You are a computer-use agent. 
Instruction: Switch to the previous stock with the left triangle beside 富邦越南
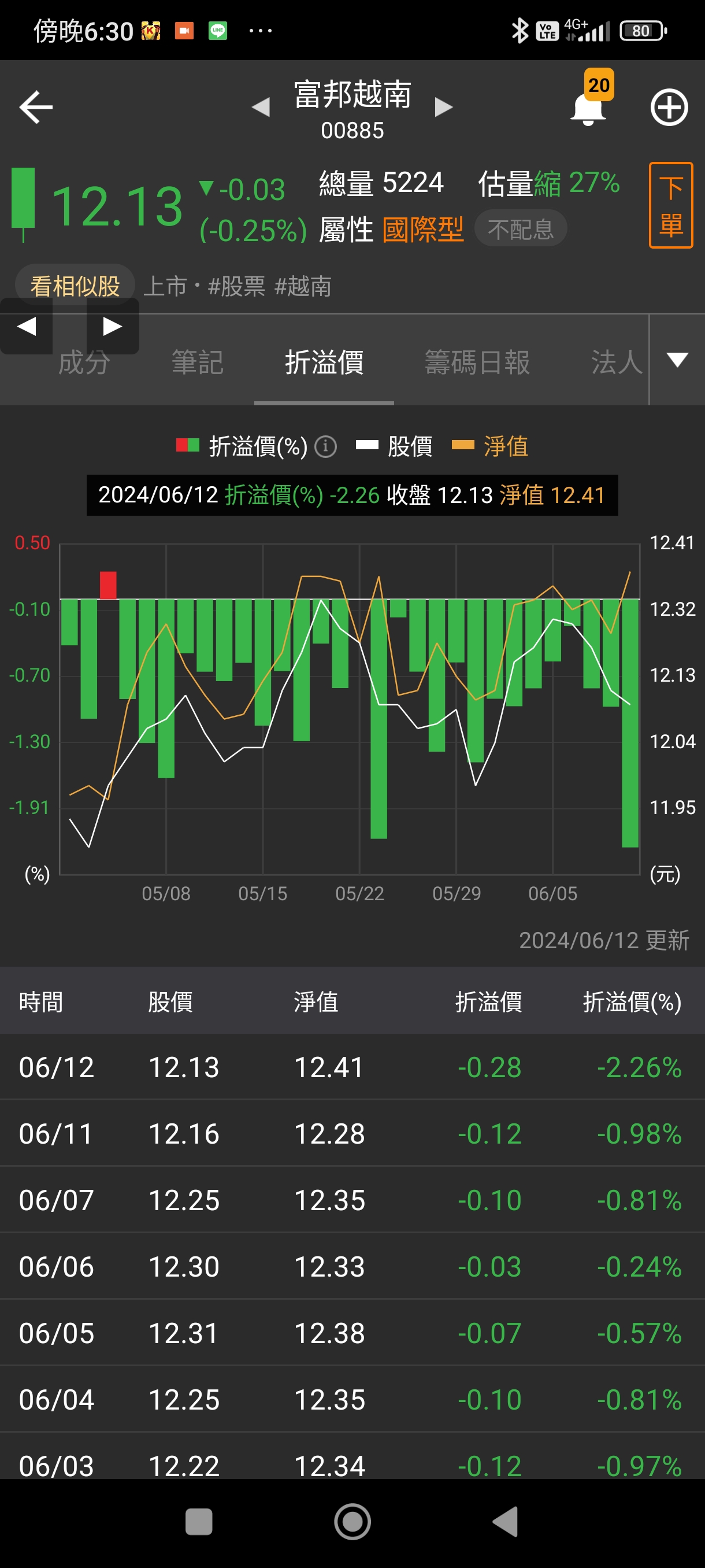coord(261,107)
